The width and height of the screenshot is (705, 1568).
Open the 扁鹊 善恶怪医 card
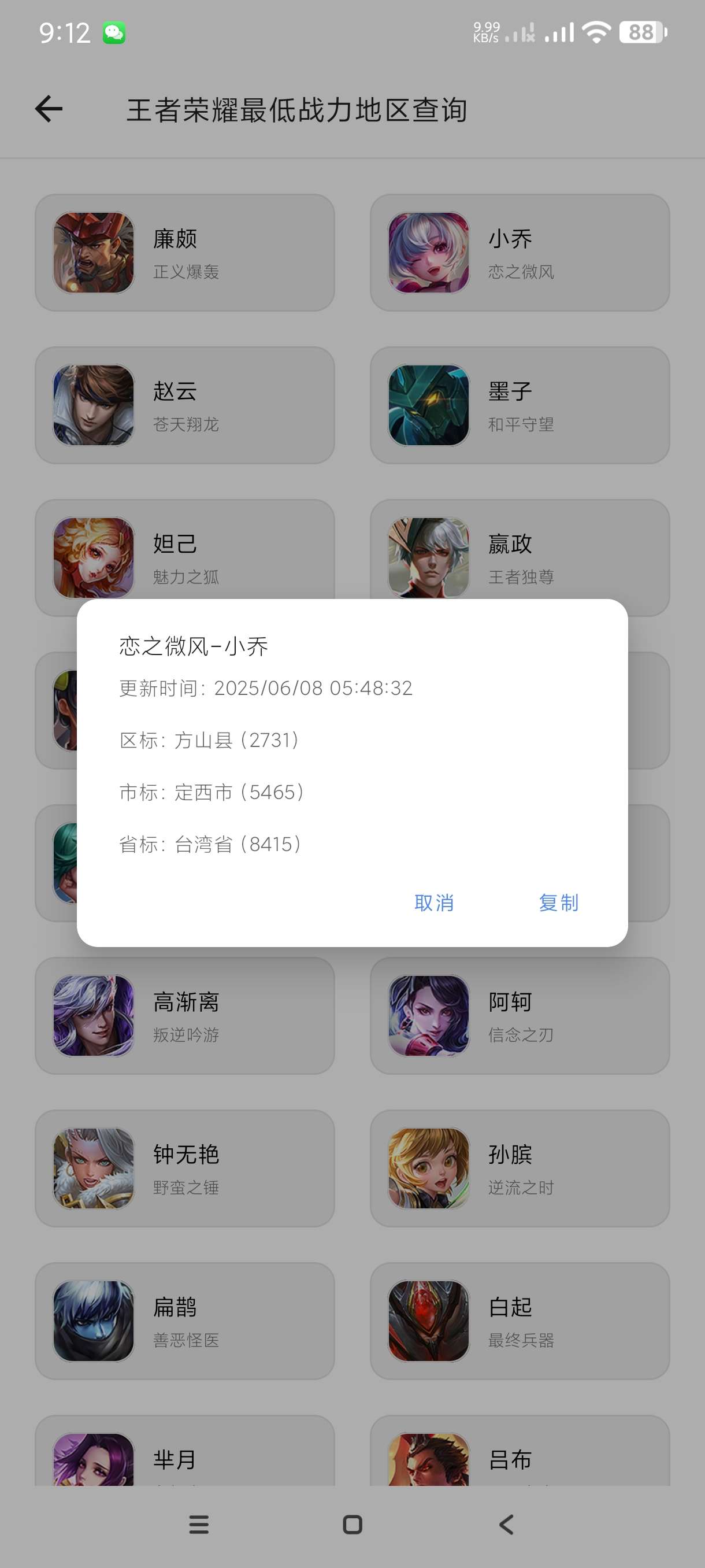point(184,1321)
